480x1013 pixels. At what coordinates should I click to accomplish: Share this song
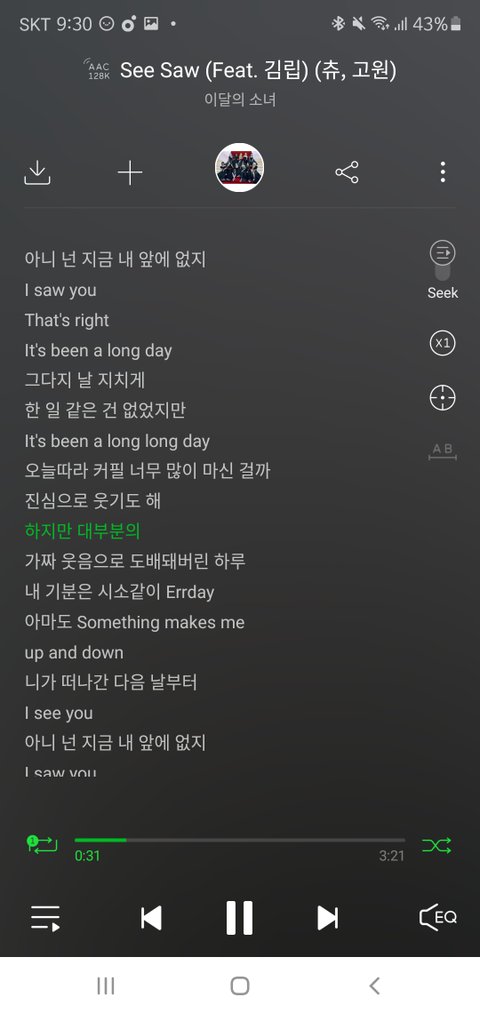tap(347, 172)
